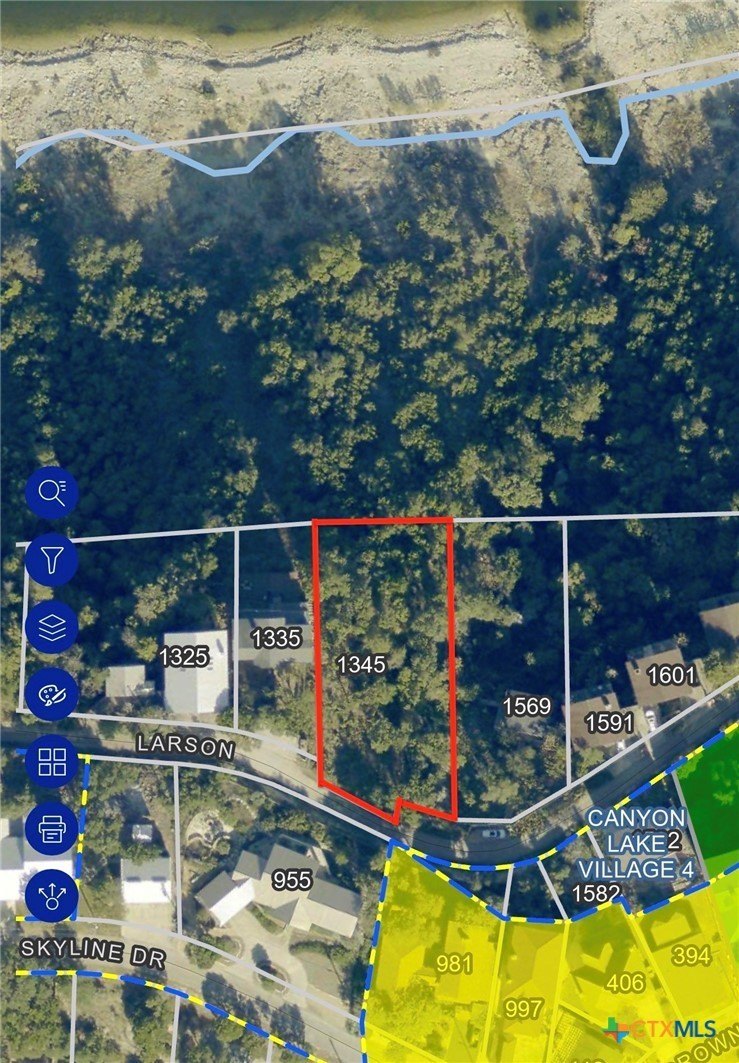Open the four-square grid tool
Image resolution: width=739 pixels, height=1063 pixels.
(x=51, y=761)
